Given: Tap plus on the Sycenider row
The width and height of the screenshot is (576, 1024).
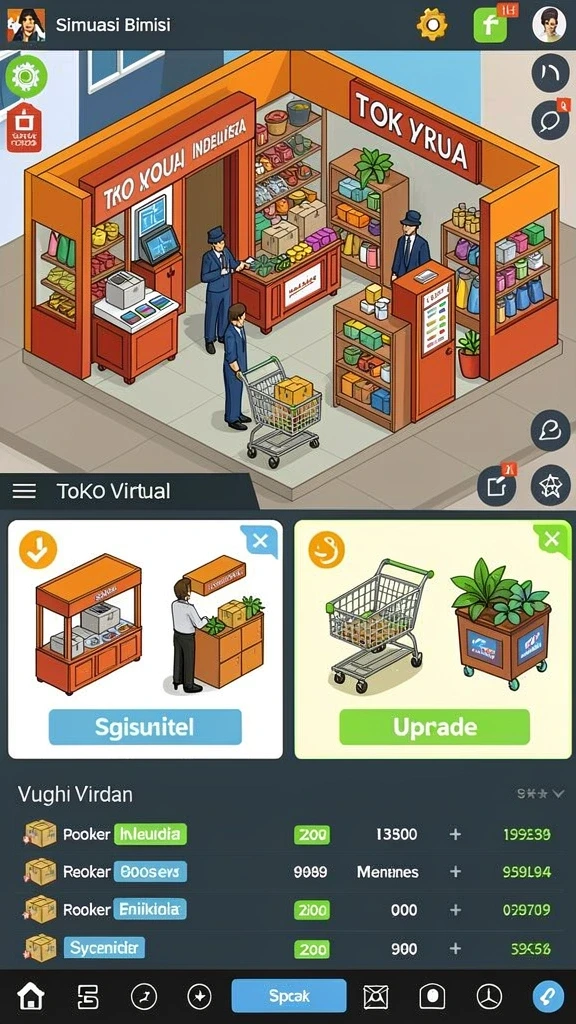Looking at the screenshot, I should coord(455,948).
